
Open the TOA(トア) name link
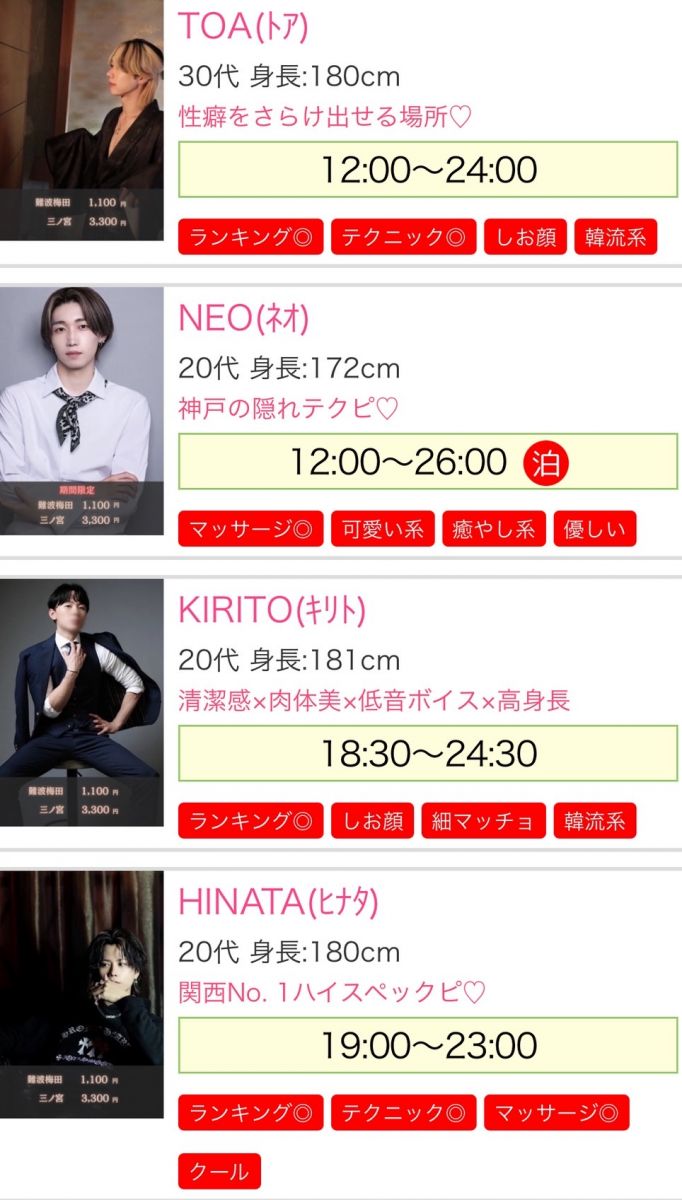243,27
